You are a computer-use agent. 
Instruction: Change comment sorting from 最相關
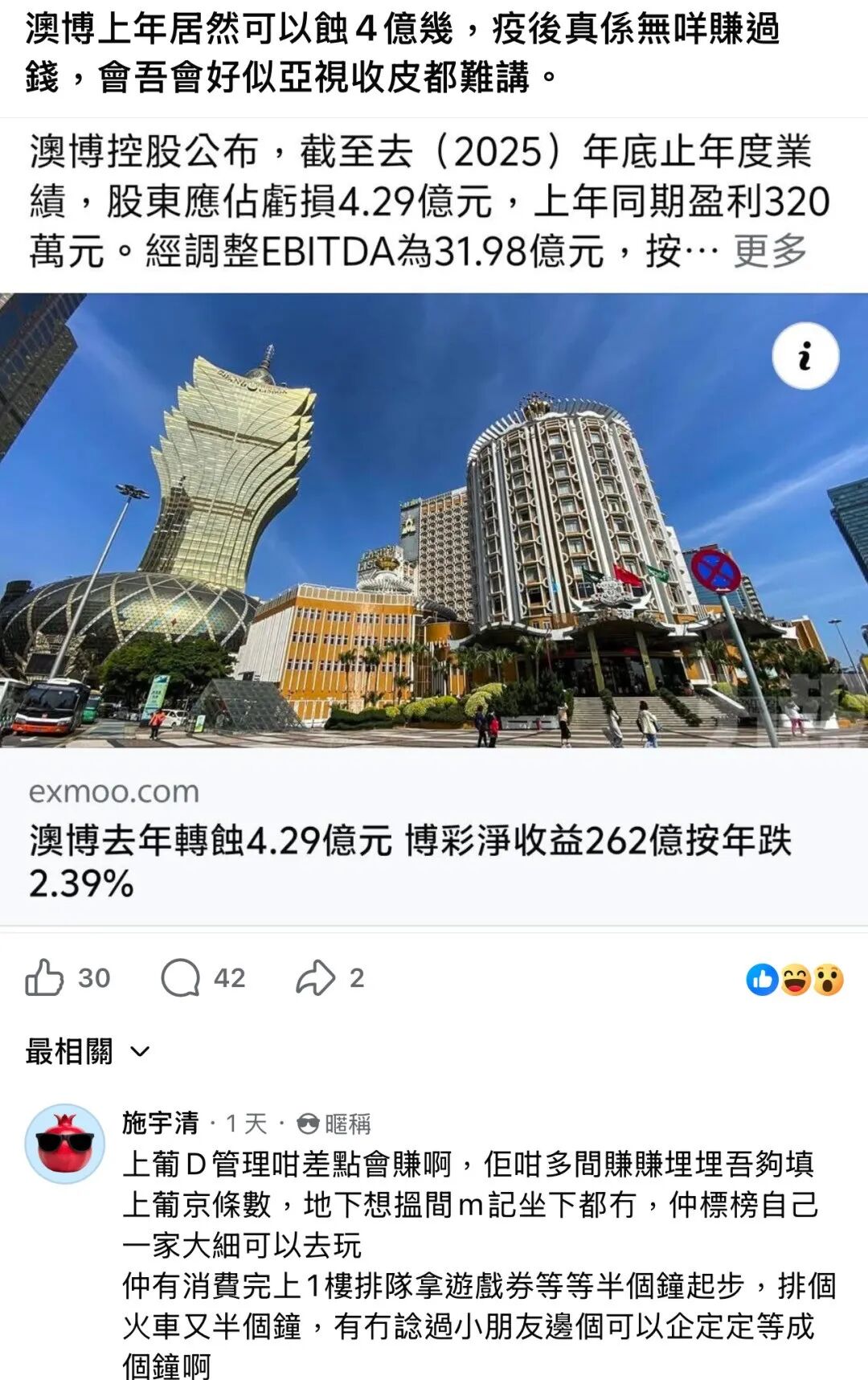(x=88, y=1051)
